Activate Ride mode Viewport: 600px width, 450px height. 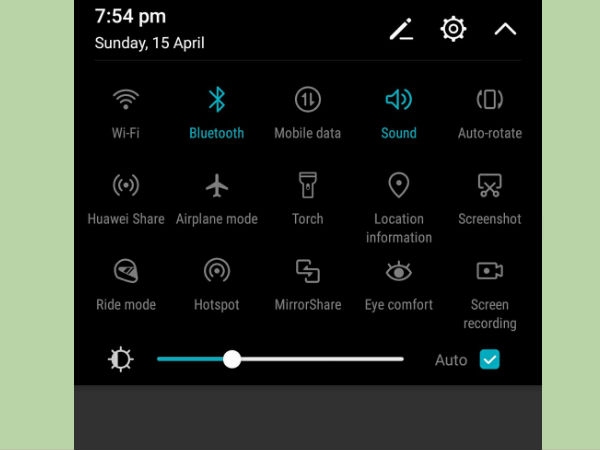click(x=126, y=272)
